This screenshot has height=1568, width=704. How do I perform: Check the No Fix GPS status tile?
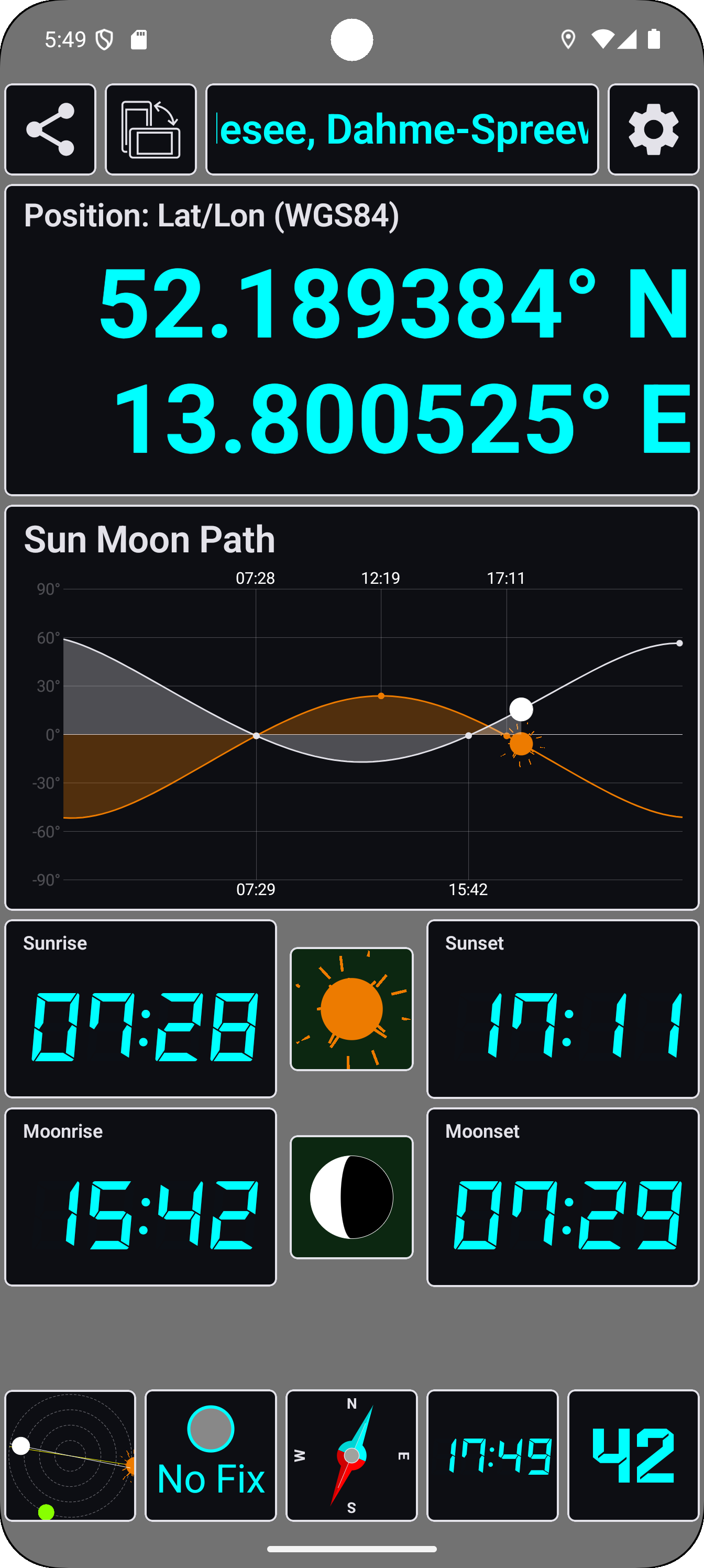tap(211, 1455)
